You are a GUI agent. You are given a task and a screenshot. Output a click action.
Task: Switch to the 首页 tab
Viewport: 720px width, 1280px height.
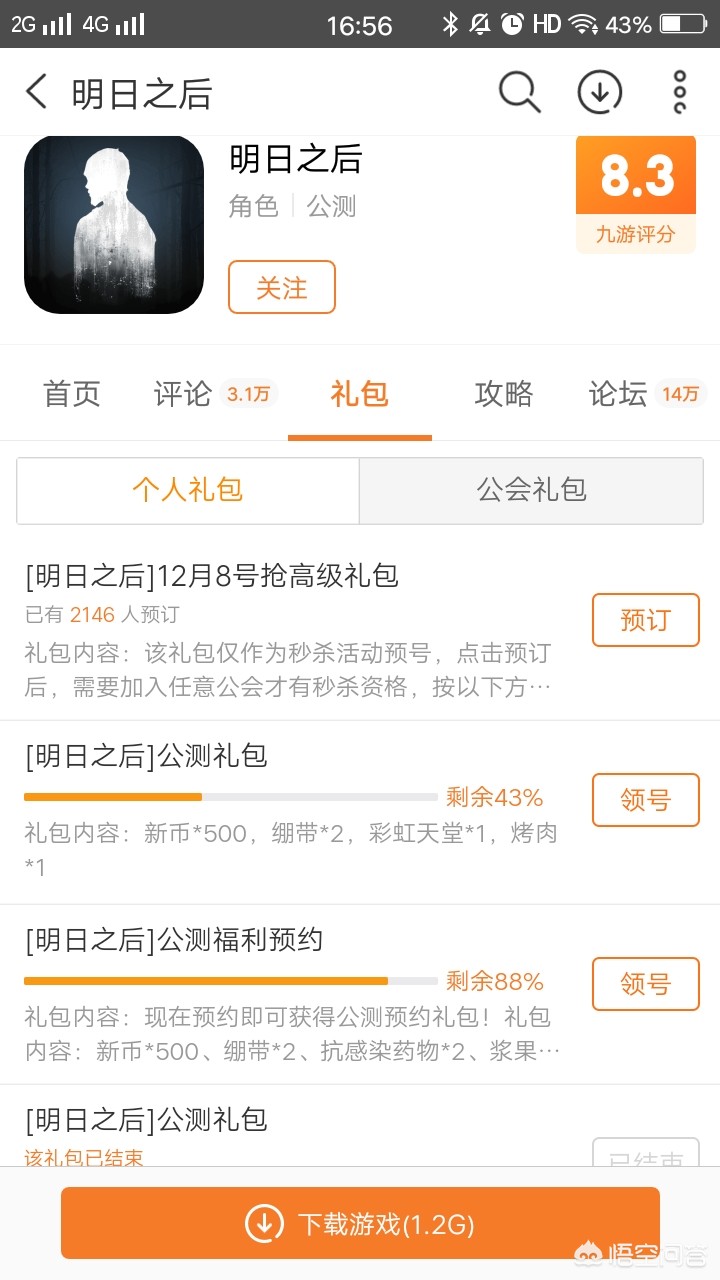[72, 394]
